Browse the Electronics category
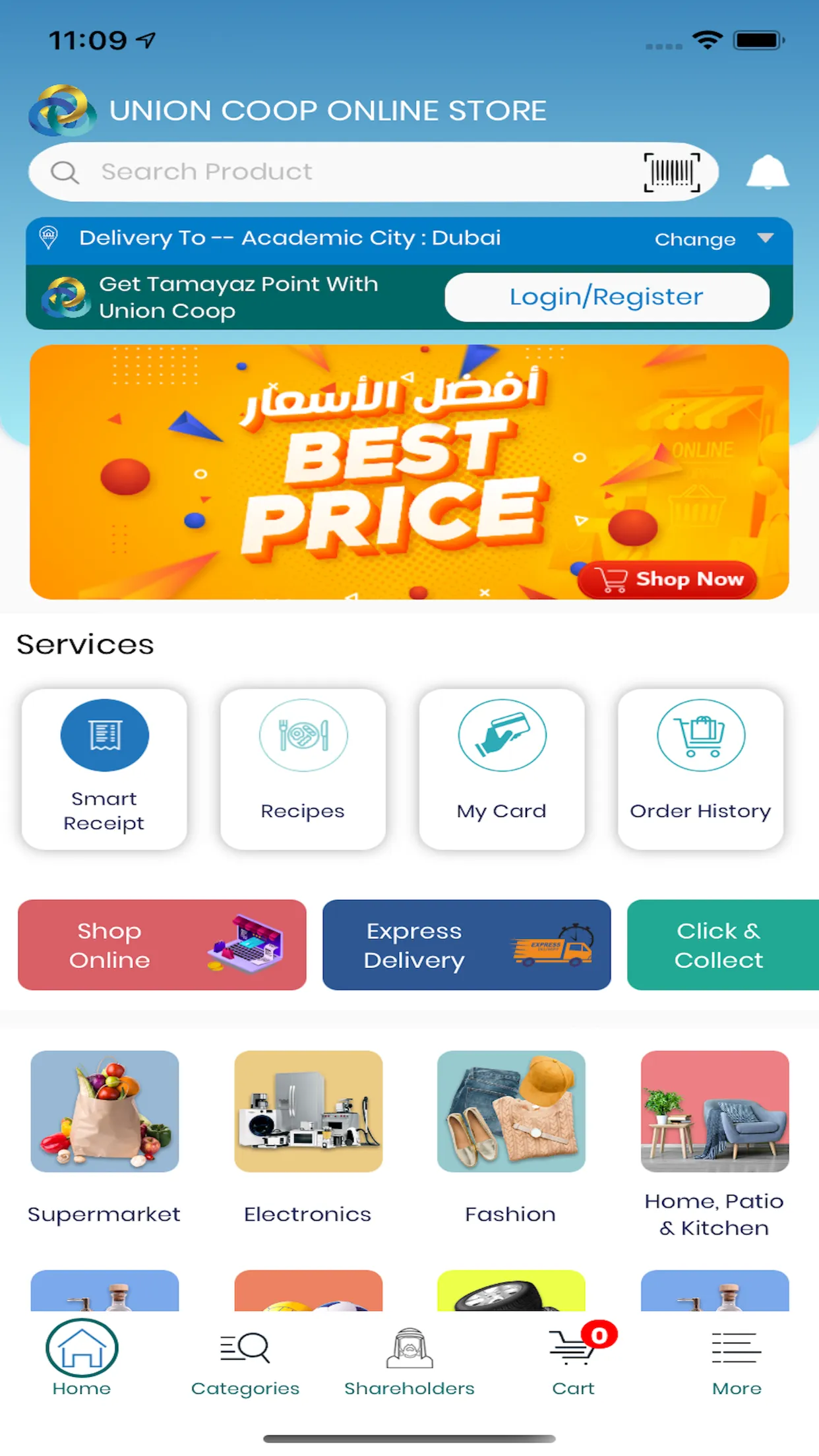The height and width of the screenshot is (1456, 819). coord(308,1136)
